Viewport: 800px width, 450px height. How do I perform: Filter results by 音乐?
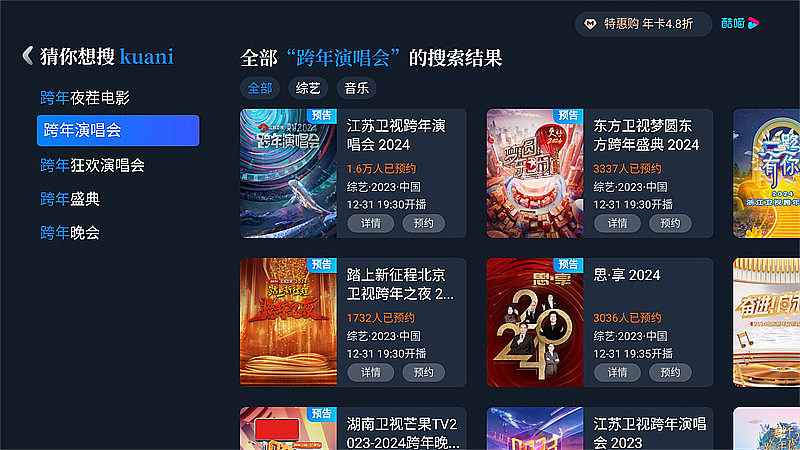(357, 88)
